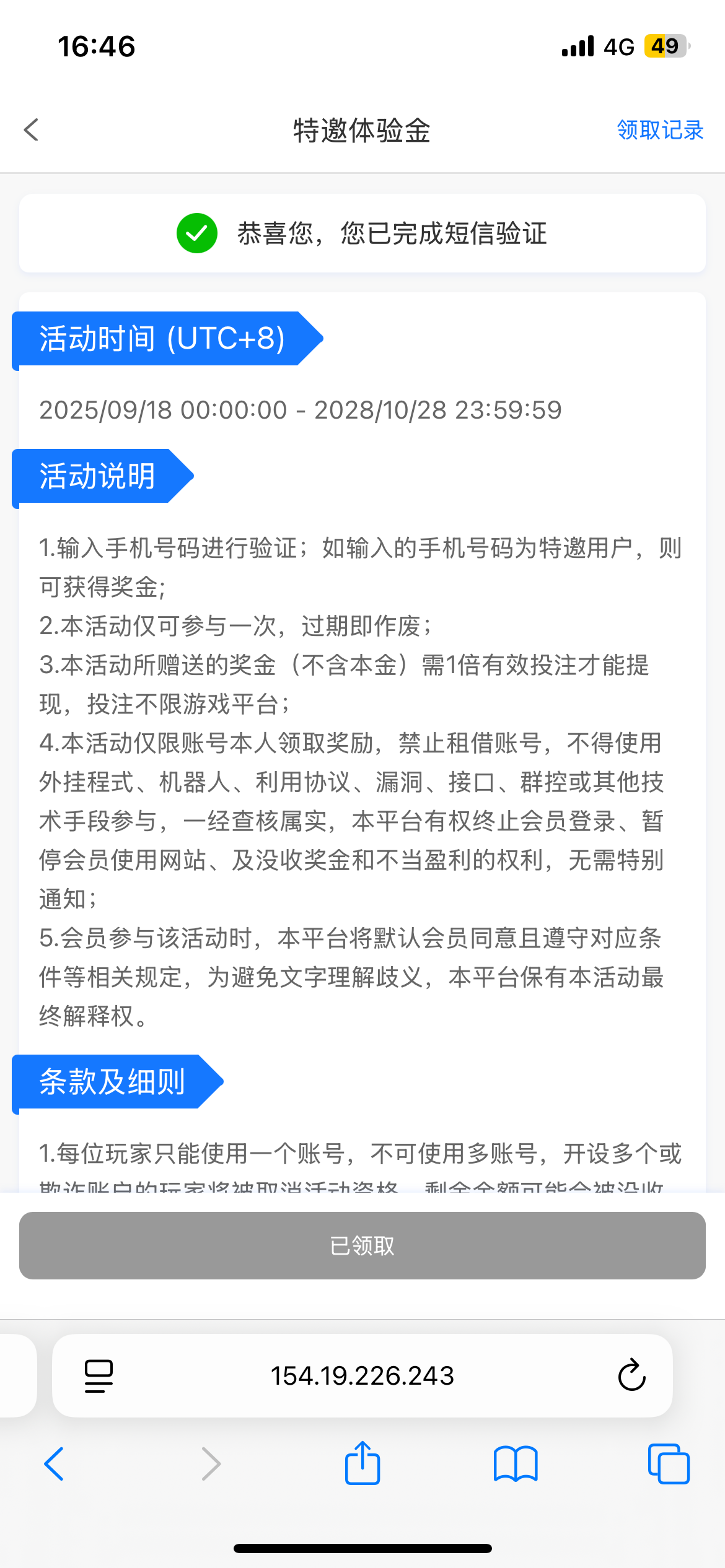Reload the page via refresh icon

point(631,1375)
